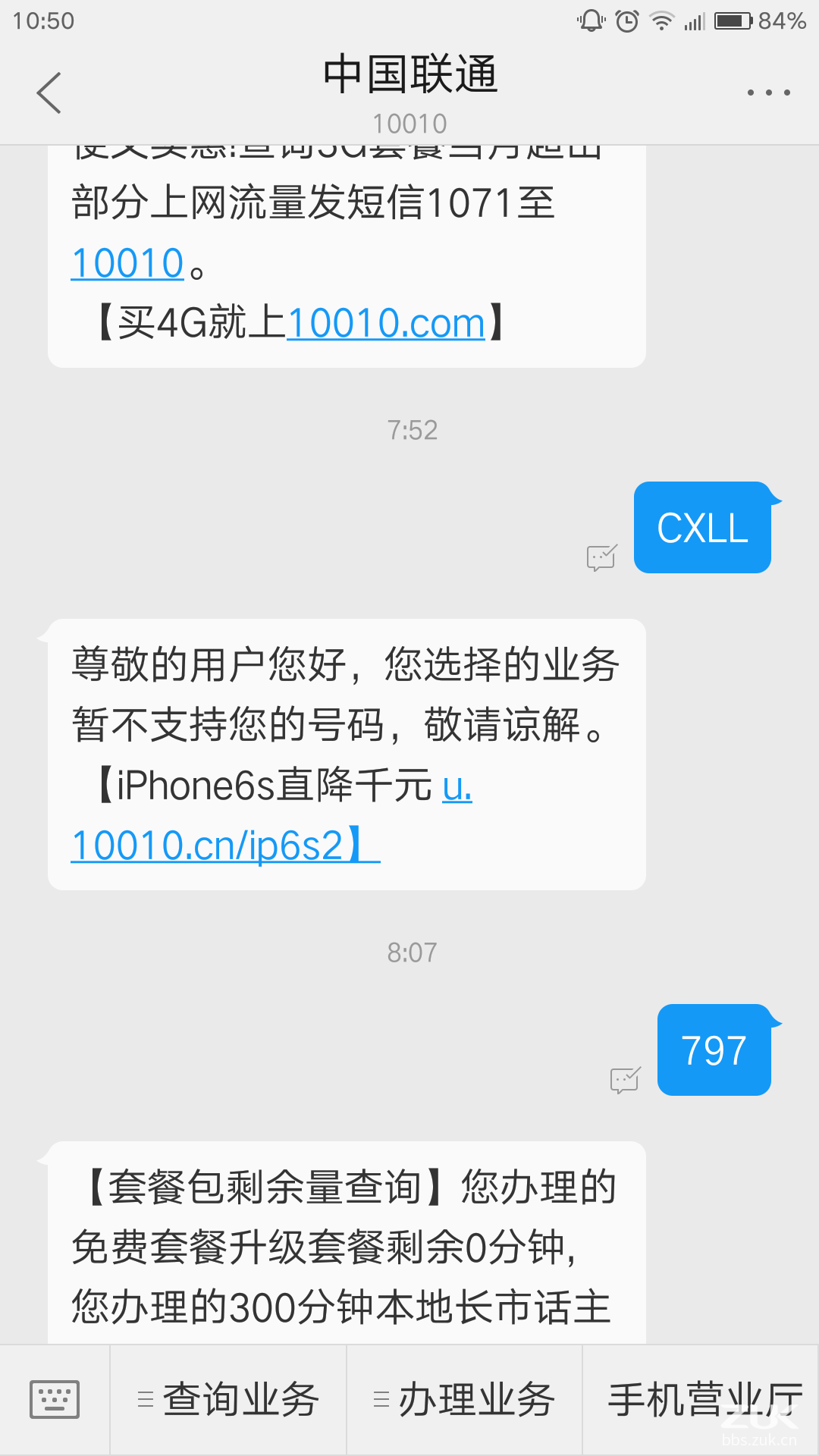This screenshot has width=819, height=1456.
Task: Switch to the keyboard input mode
Action: tap(55, 1399)
